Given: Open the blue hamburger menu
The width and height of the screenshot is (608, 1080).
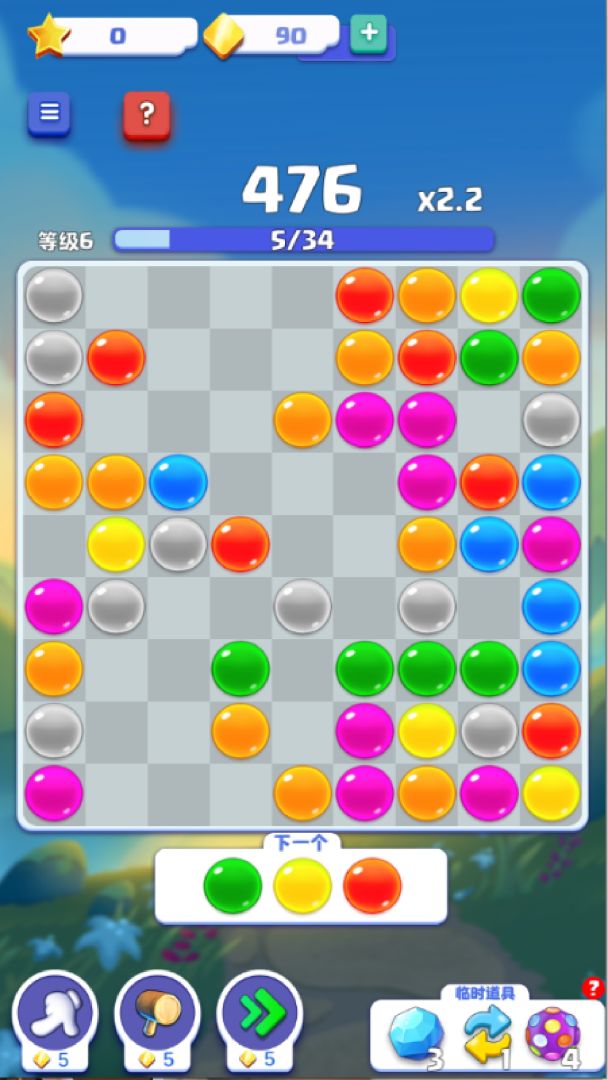Looking at the screenshot, I should (x=49, y=114).
